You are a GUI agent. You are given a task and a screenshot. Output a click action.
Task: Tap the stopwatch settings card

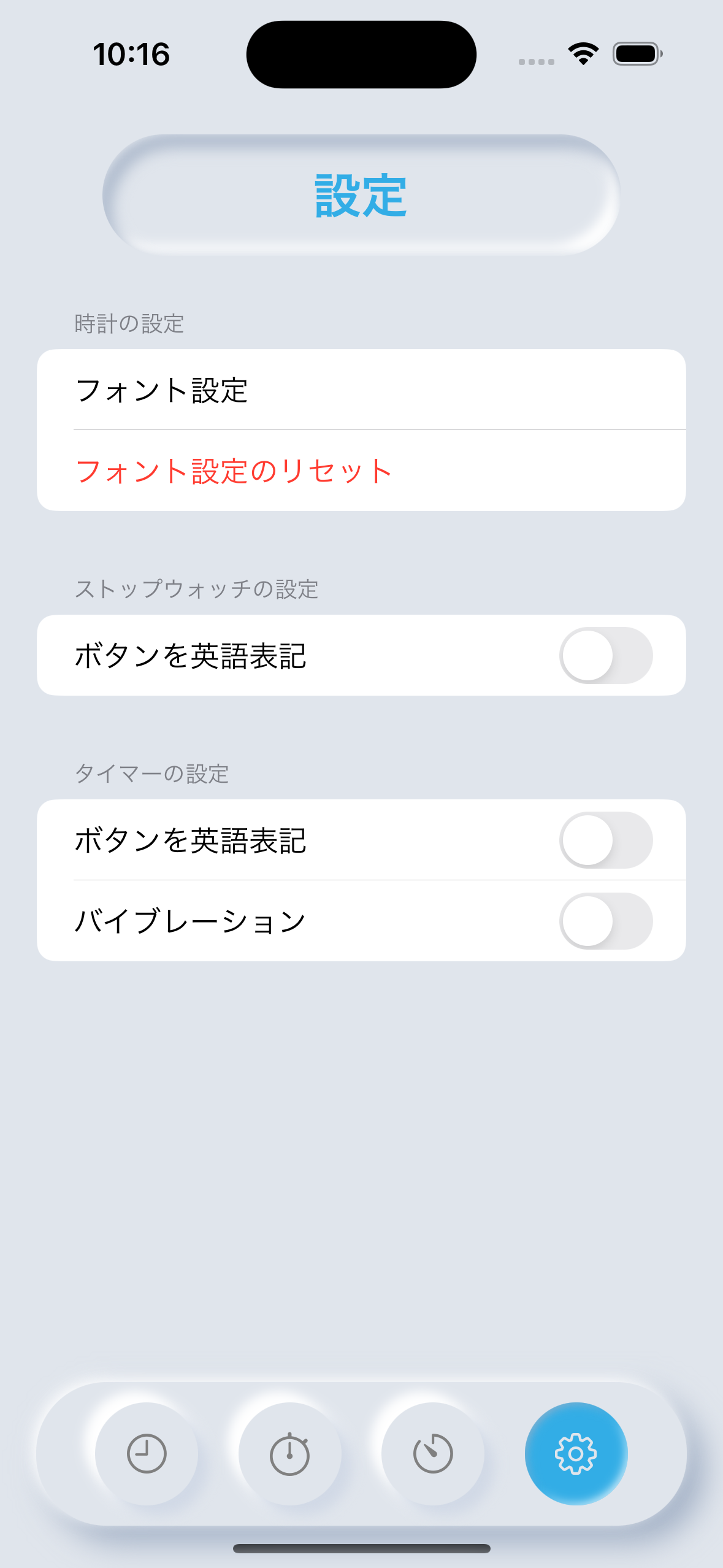pos(363,655)
